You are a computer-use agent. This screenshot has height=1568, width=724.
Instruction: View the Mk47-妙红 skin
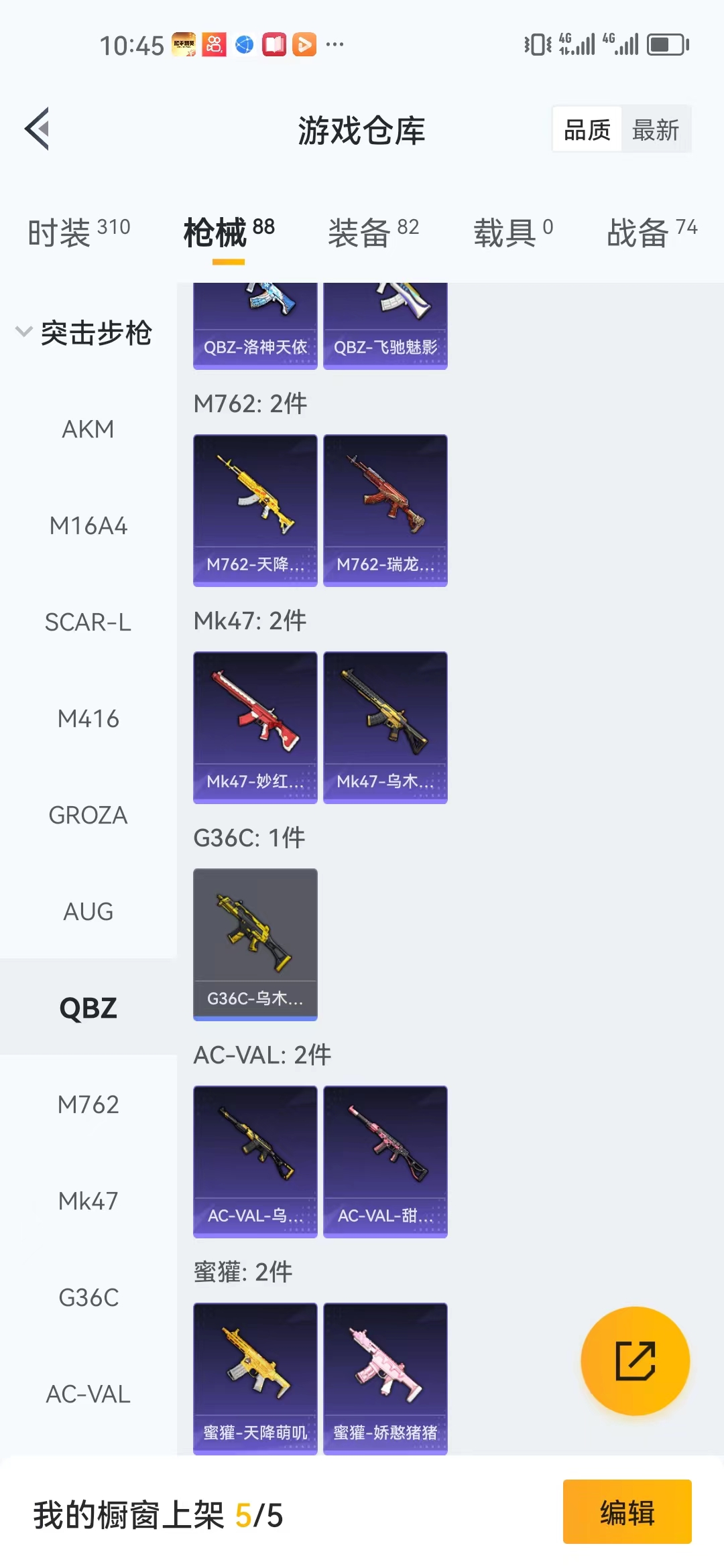click(255, 727)
